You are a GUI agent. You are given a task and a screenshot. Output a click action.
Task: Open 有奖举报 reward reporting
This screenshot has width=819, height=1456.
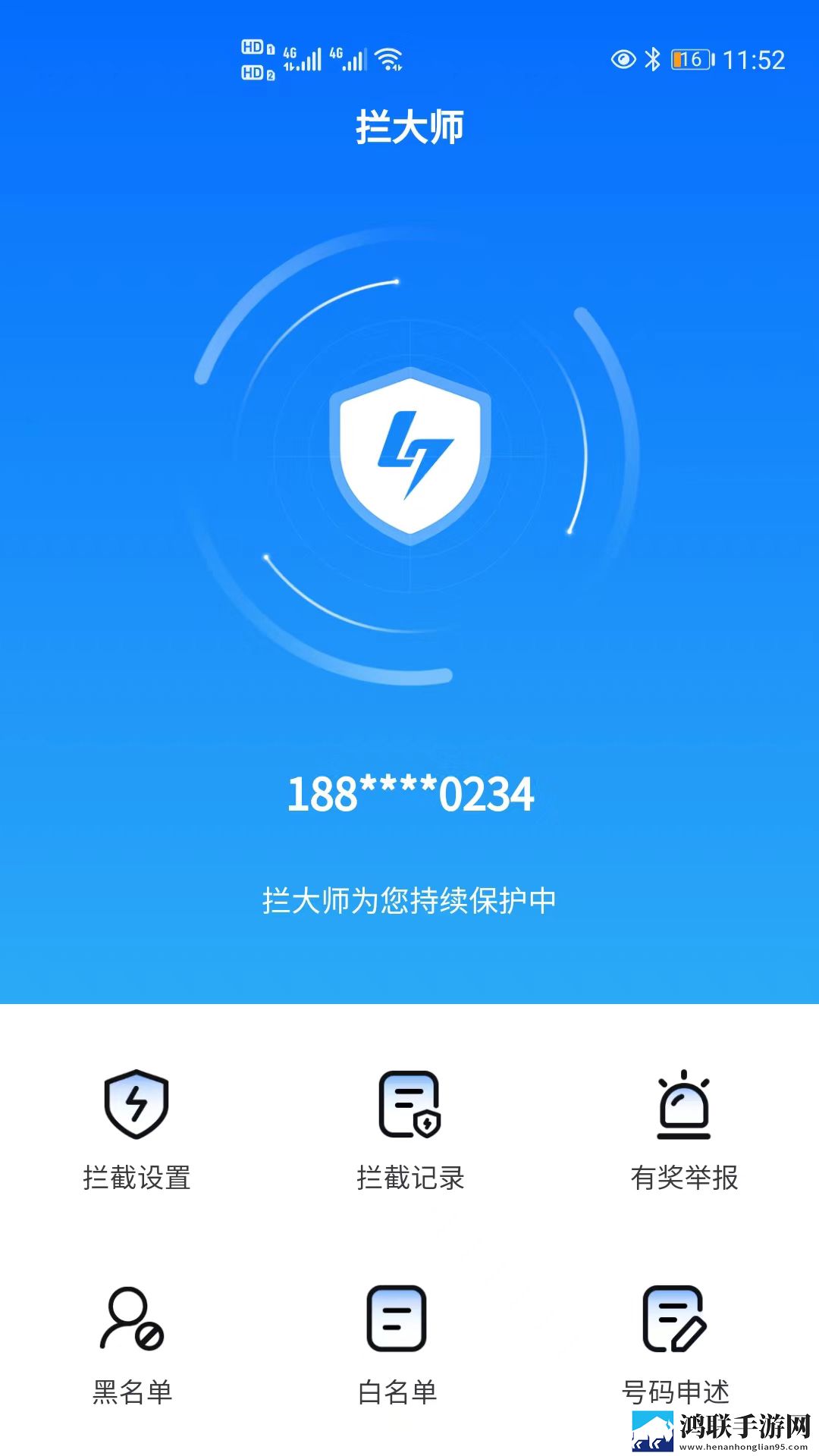pos(684,1130)
